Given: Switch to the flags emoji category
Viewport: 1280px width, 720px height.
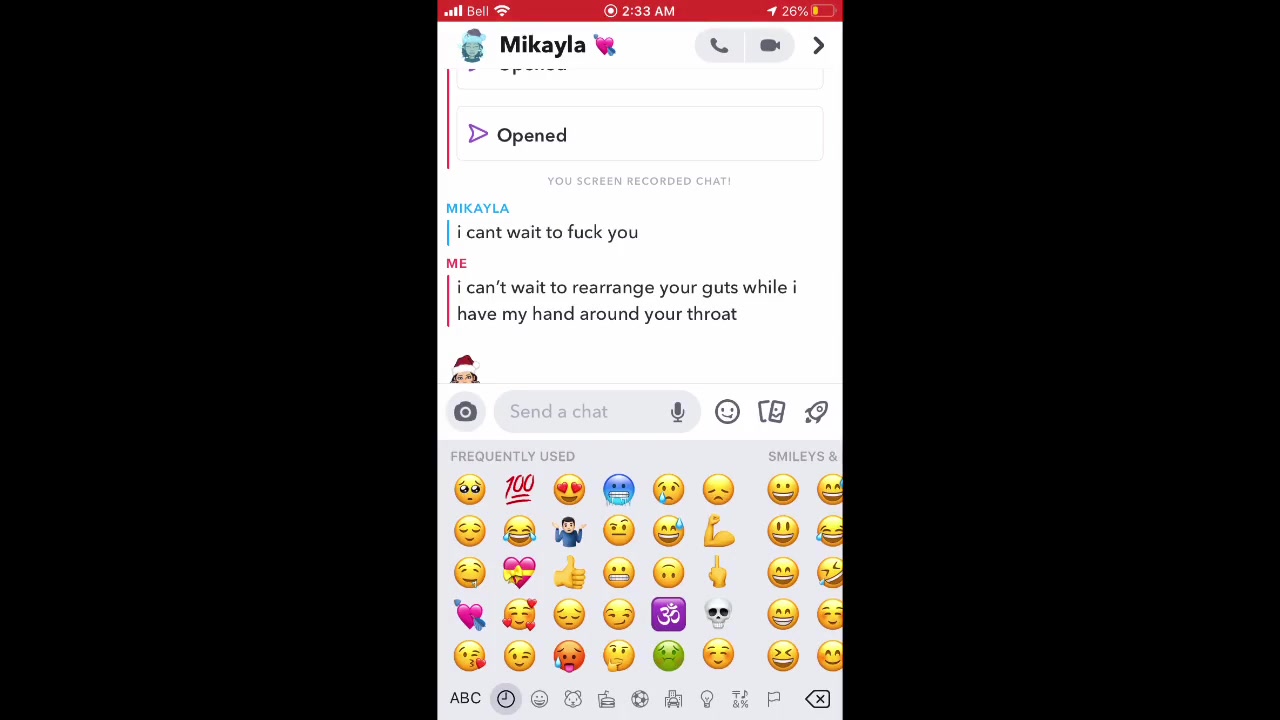Looking at the screenshot, I should 773,699.
